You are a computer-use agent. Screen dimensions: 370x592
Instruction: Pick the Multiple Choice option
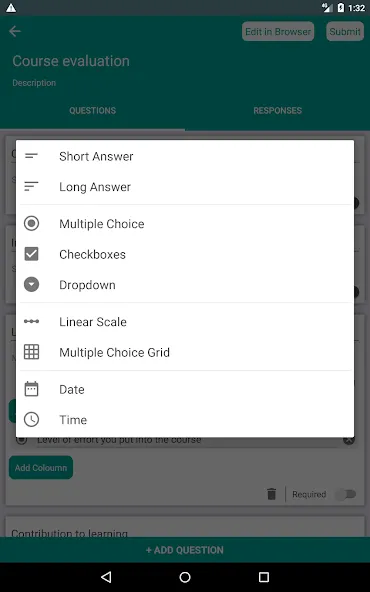(185, 224)
